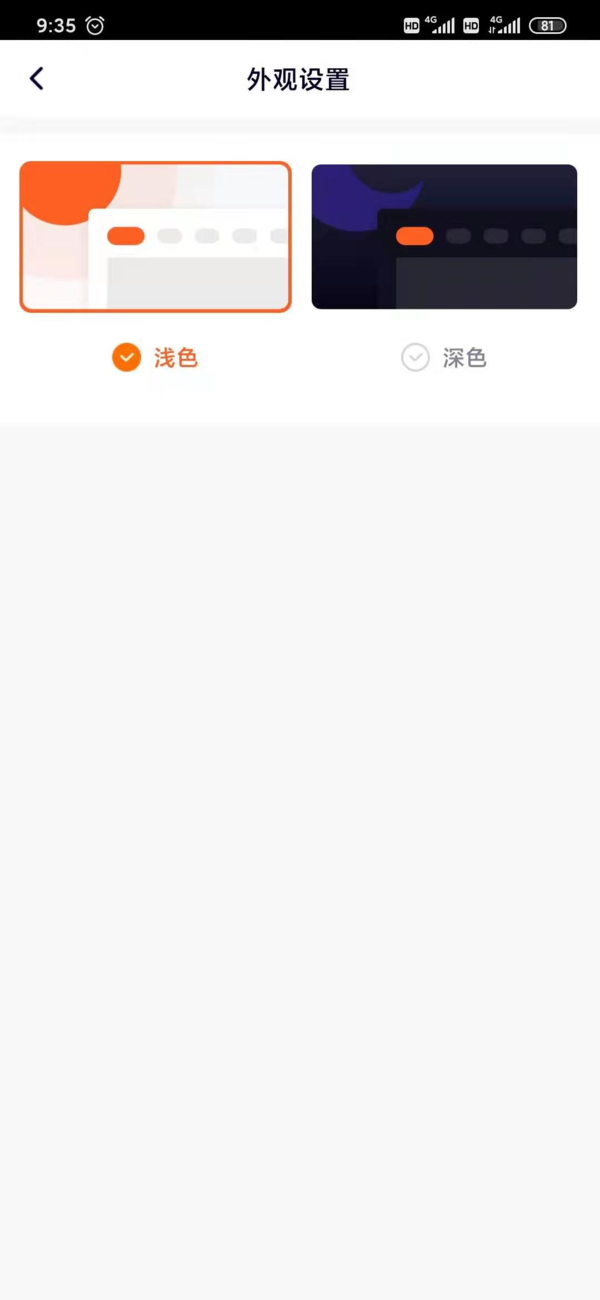Go back from 外观设置 page
This screenshot has width=600, height=1300.
coord(37,79)
